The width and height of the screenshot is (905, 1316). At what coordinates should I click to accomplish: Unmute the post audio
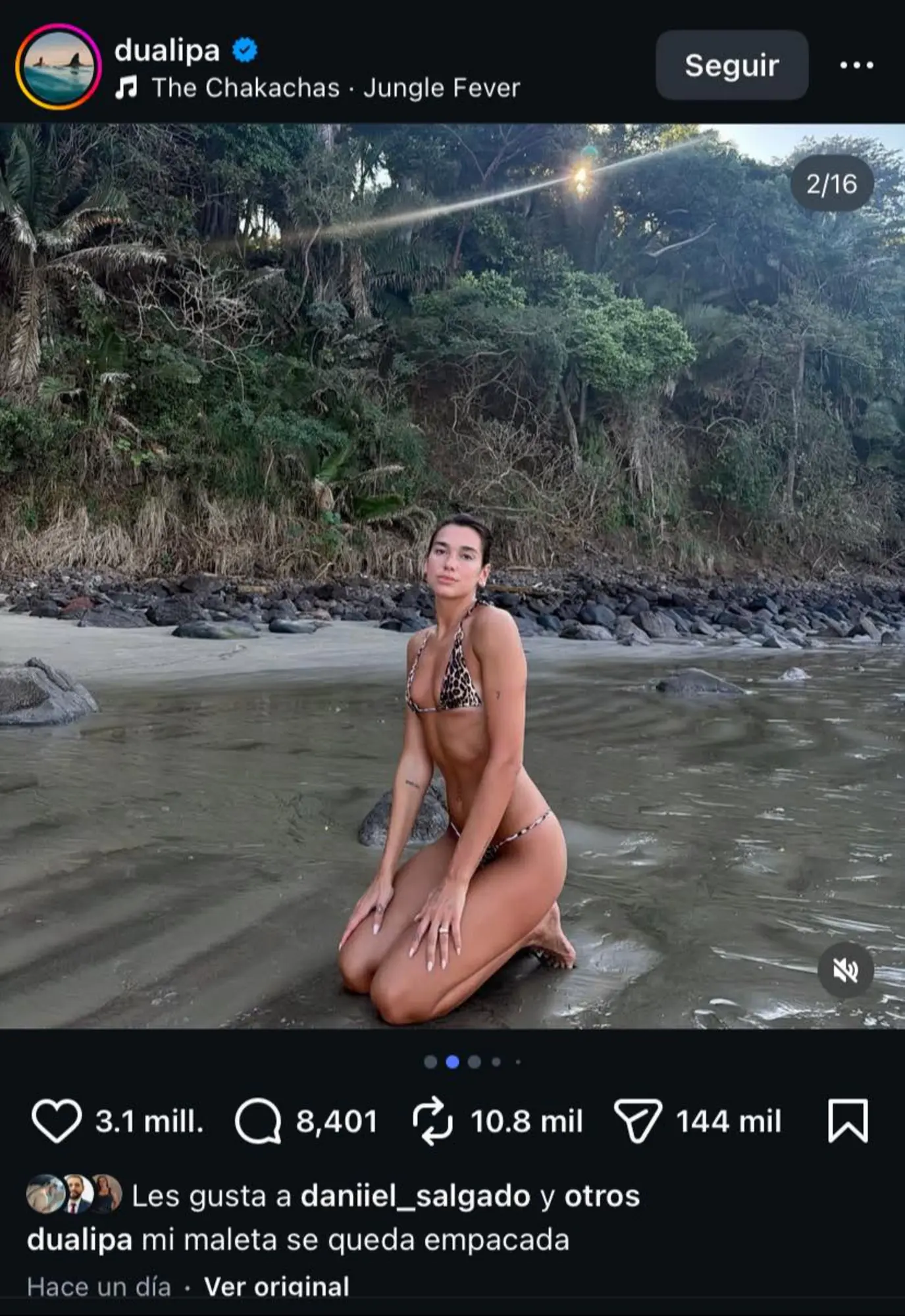tap(845, 971)
